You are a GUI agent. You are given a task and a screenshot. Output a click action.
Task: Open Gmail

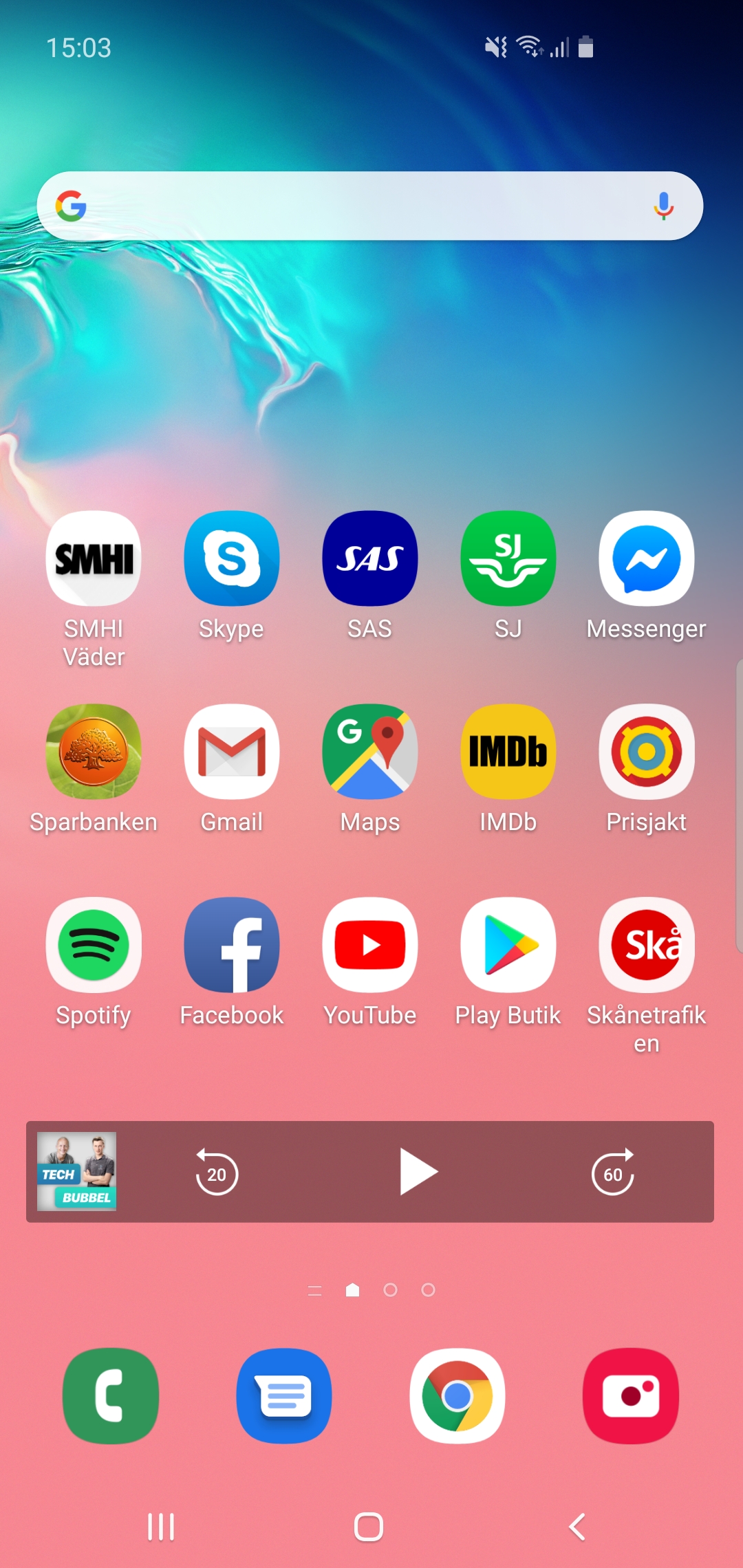(232, 752)
